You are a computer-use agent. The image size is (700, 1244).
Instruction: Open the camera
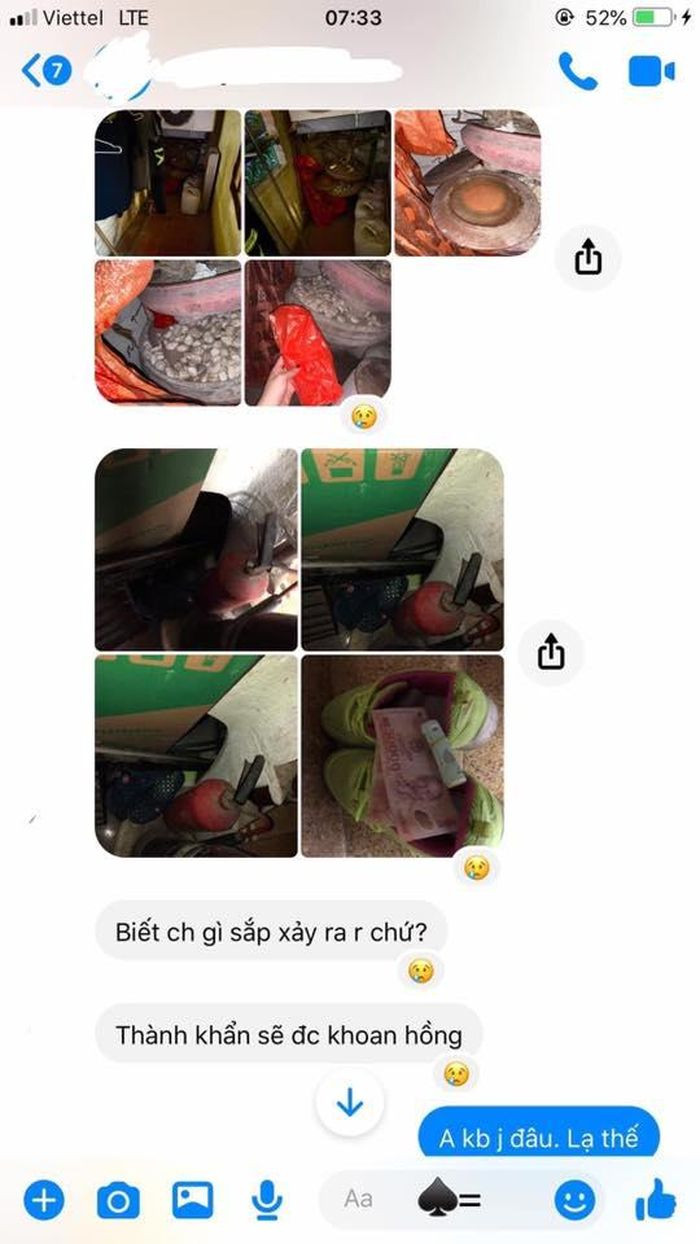118,1199
